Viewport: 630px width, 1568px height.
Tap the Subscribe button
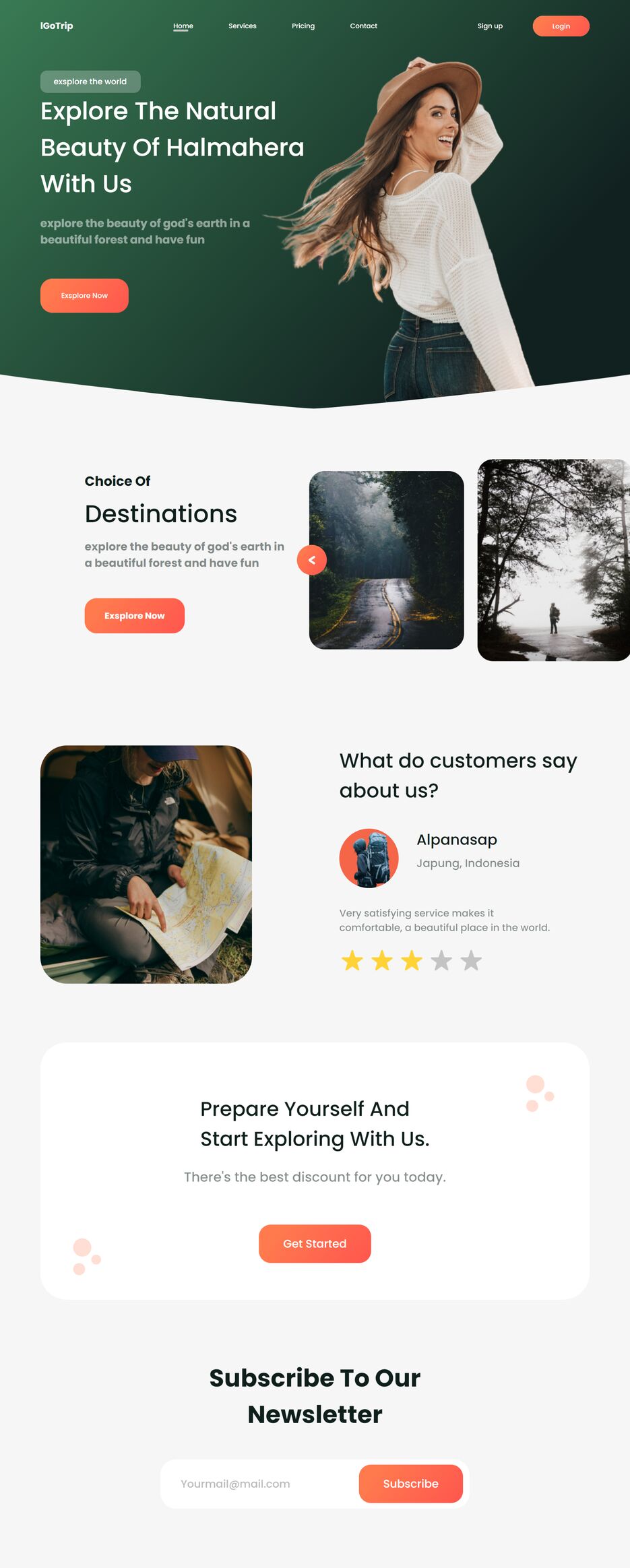[x=410, y=1484]
